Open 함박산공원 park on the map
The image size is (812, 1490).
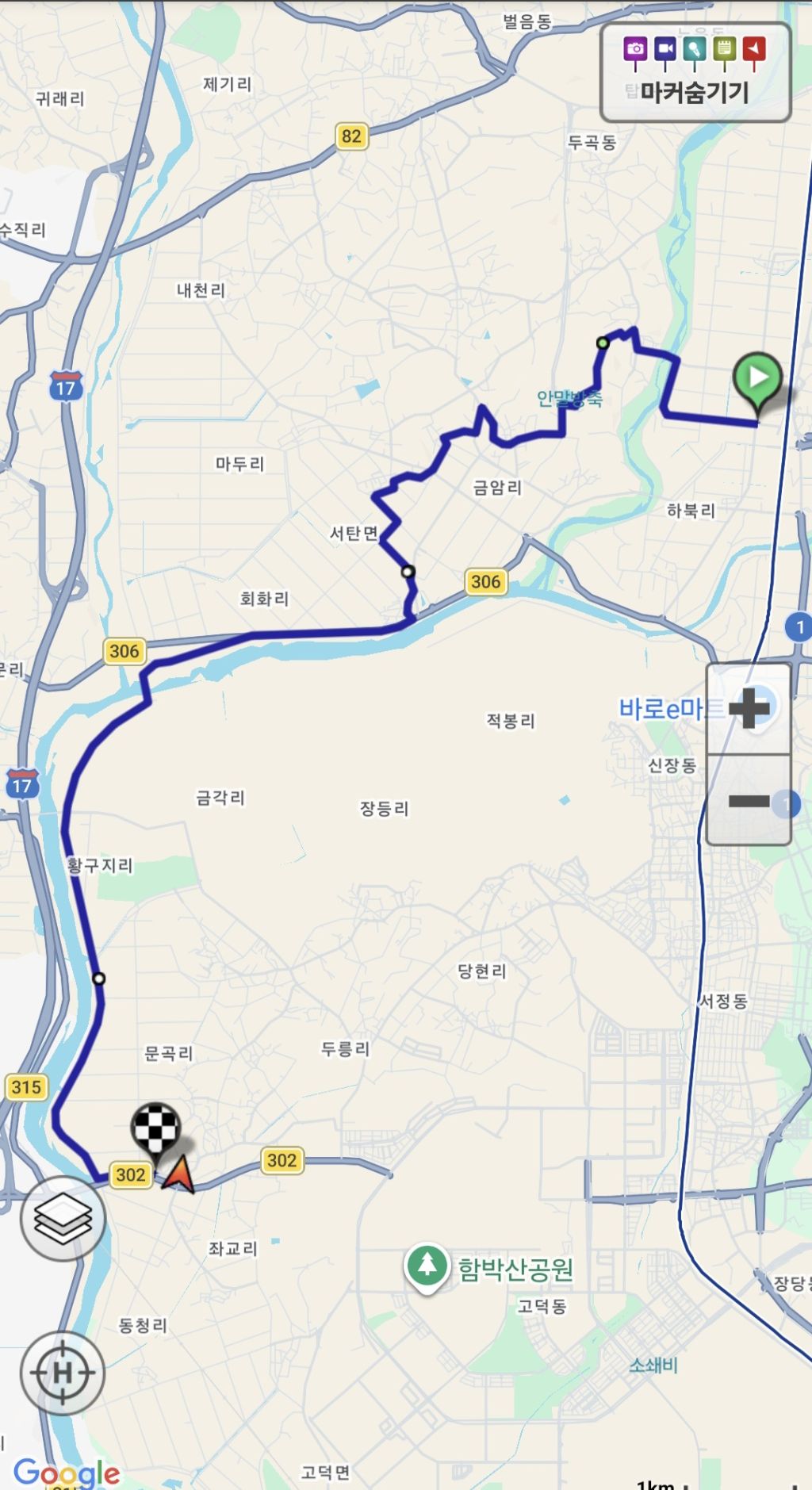tap(427, 1266)
